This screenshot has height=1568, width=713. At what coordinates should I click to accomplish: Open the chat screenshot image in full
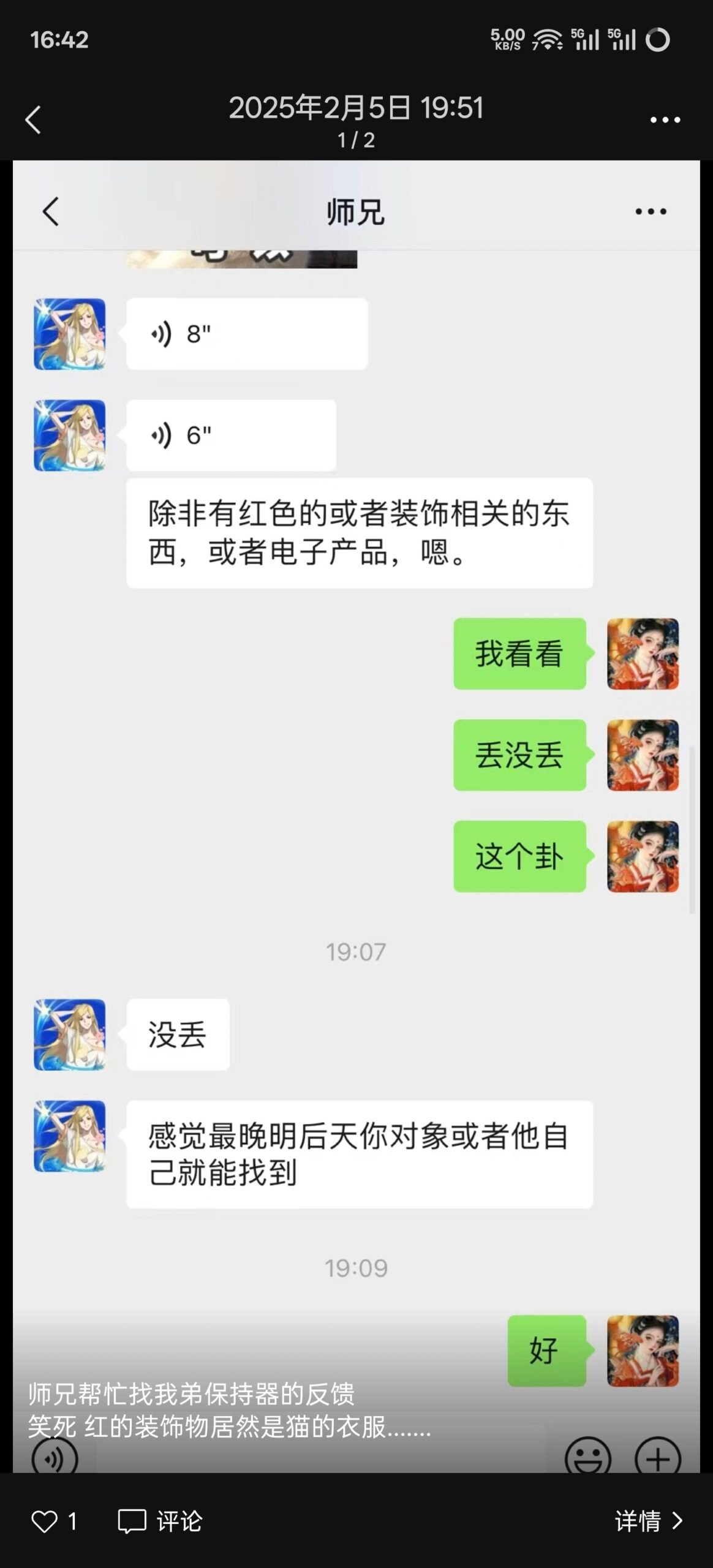[x=356, y=796]
